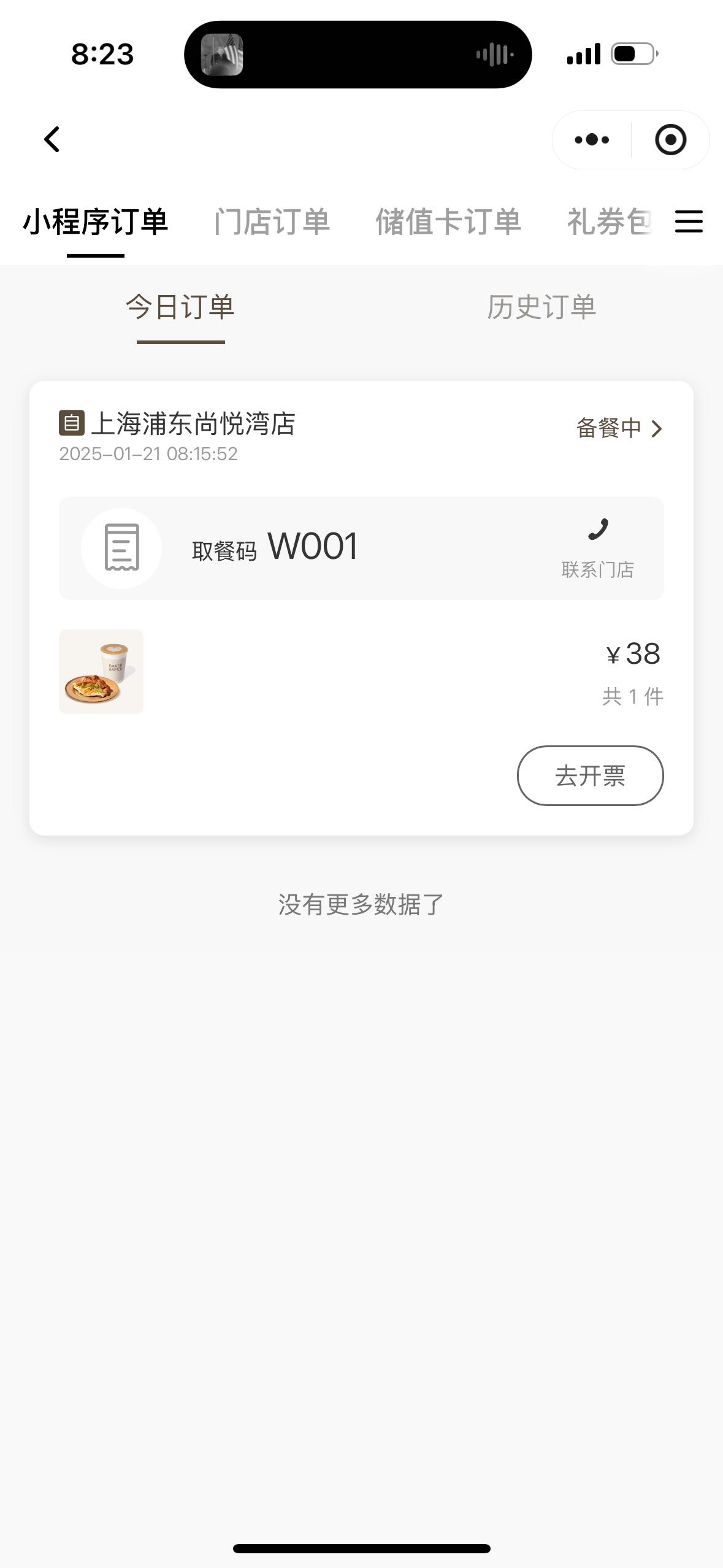Expand the tab list via hamburger icon
Viewport: 723px width, 1568px height.
tap(689, 221)
